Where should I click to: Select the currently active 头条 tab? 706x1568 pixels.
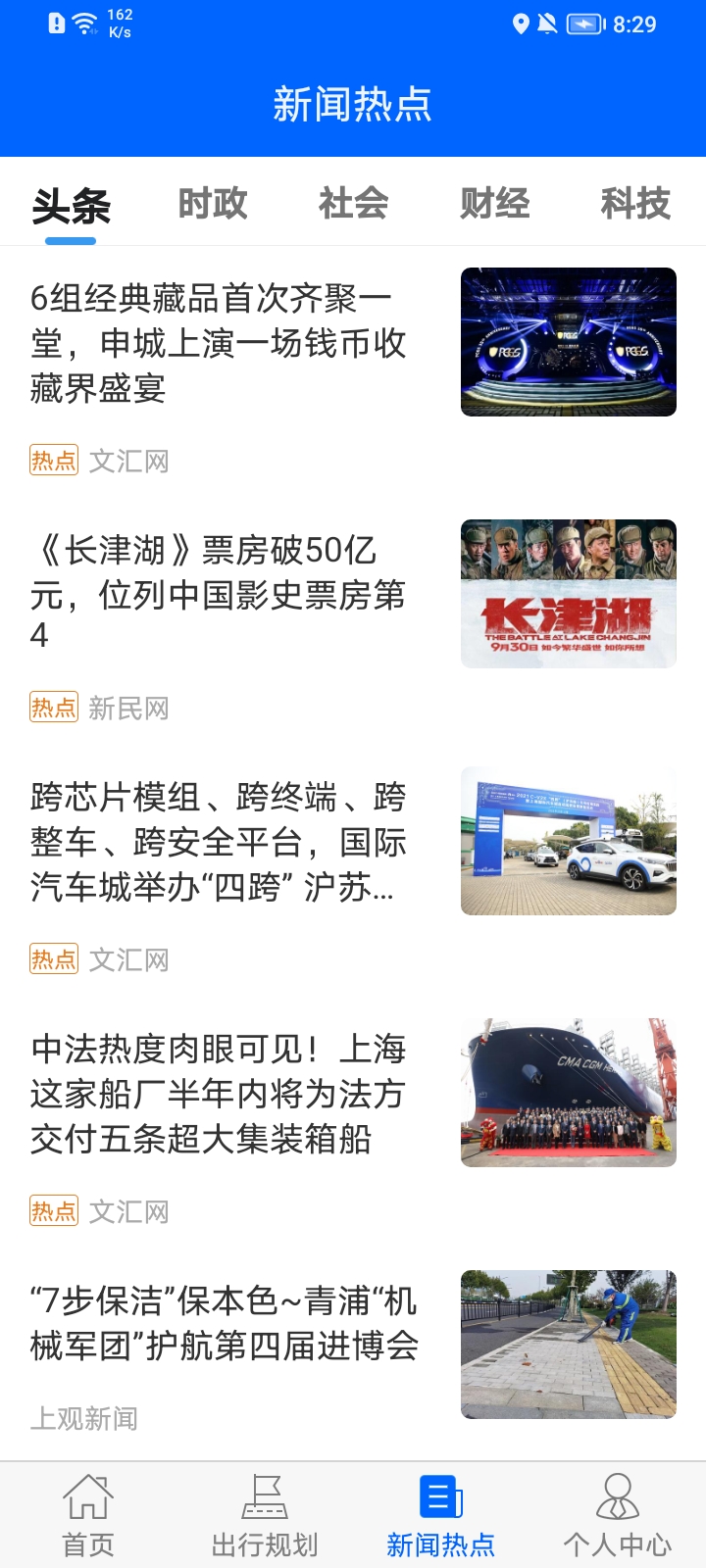(x=71, y=203)
